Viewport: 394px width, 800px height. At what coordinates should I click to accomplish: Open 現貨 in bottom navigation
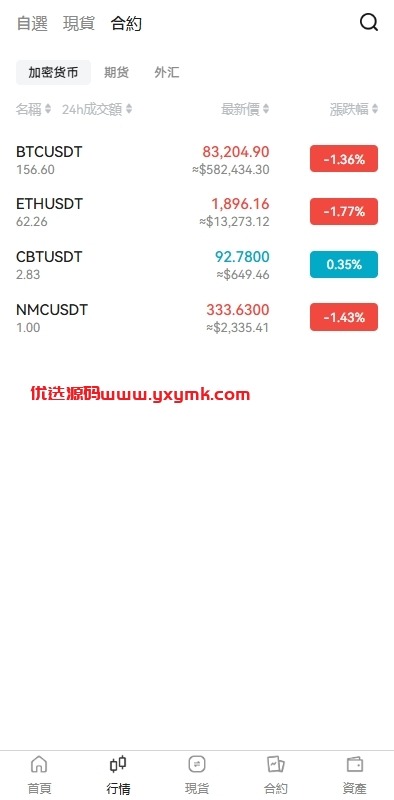click(x=197, y=775)
